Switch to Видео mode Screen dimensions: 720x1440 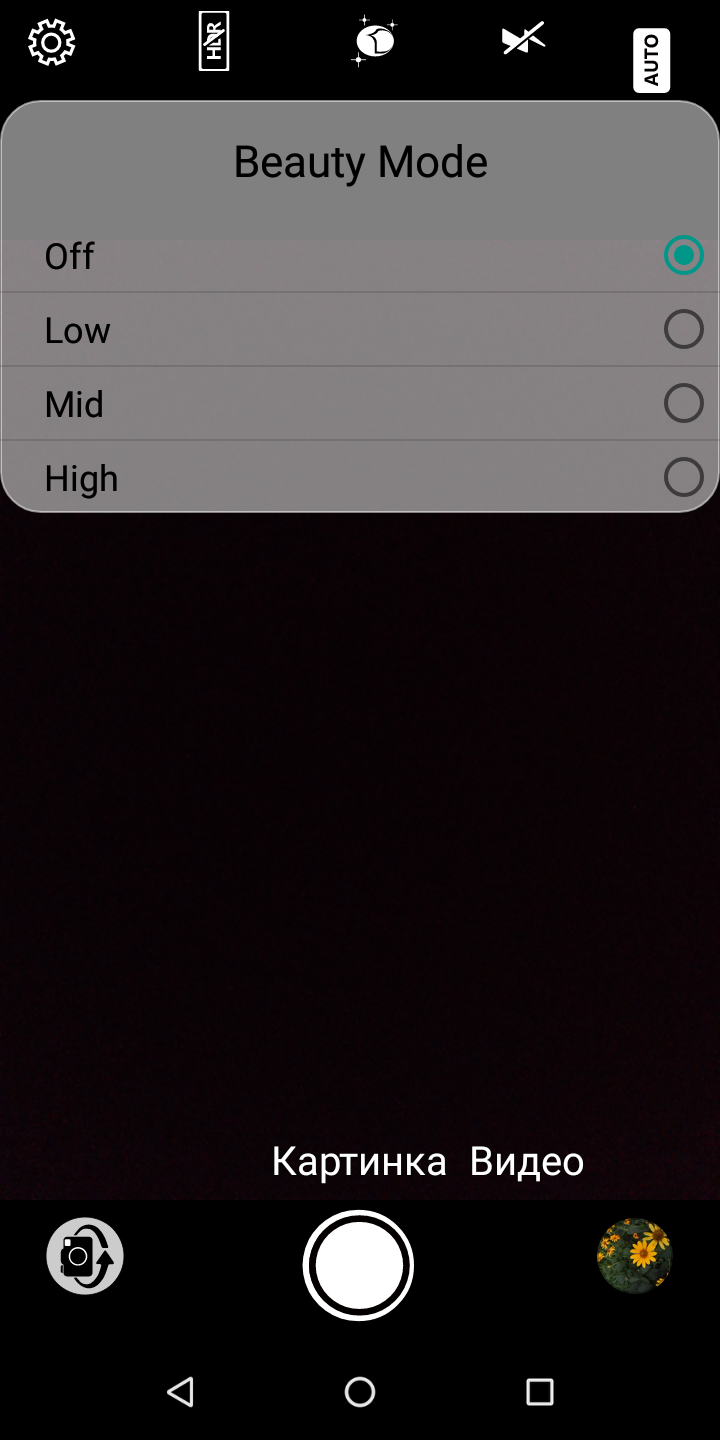coord(527,1162)
